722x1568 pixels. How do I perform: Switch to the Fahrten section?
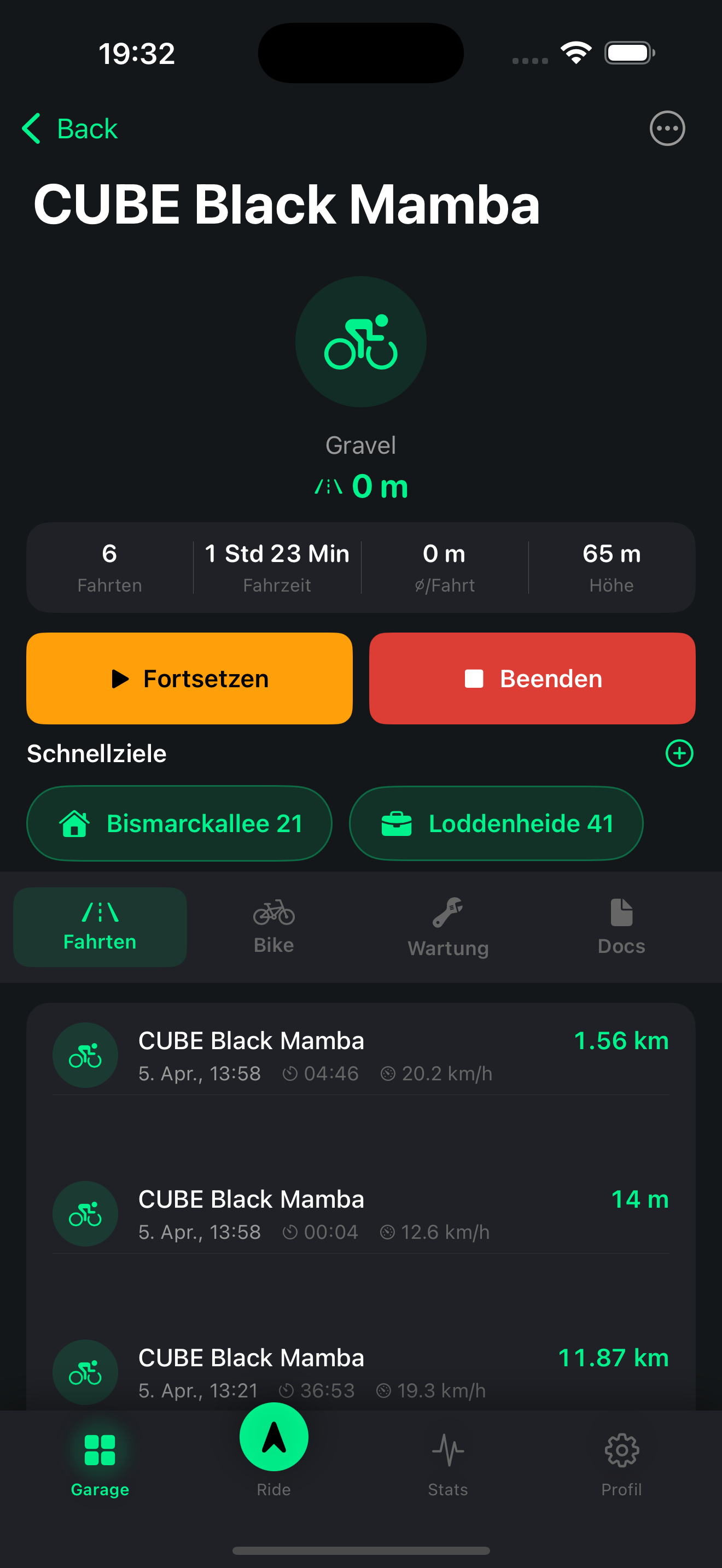click(100, 927)
